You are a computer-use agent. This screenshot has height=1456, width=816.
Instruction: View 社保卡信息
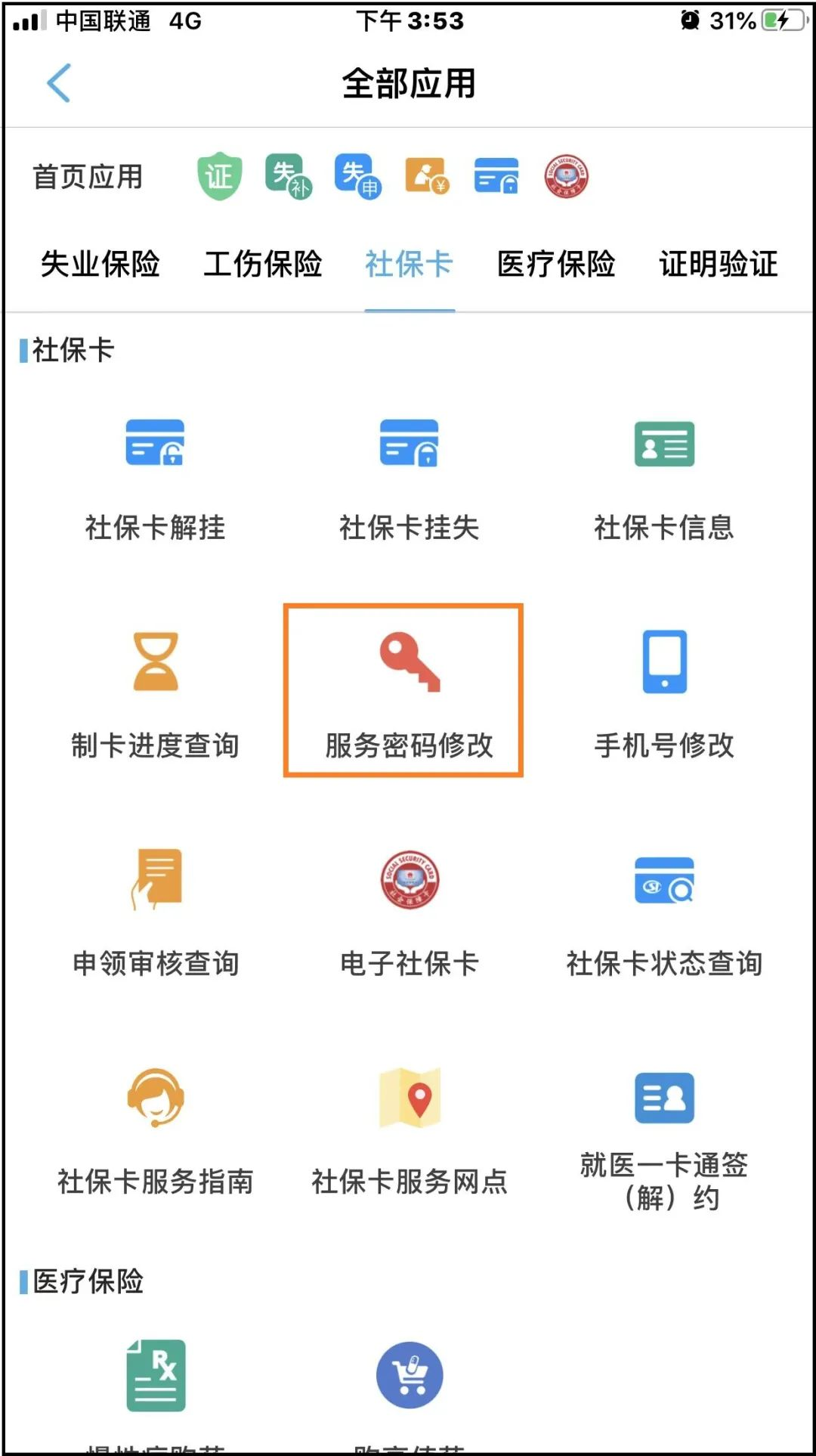664,478
